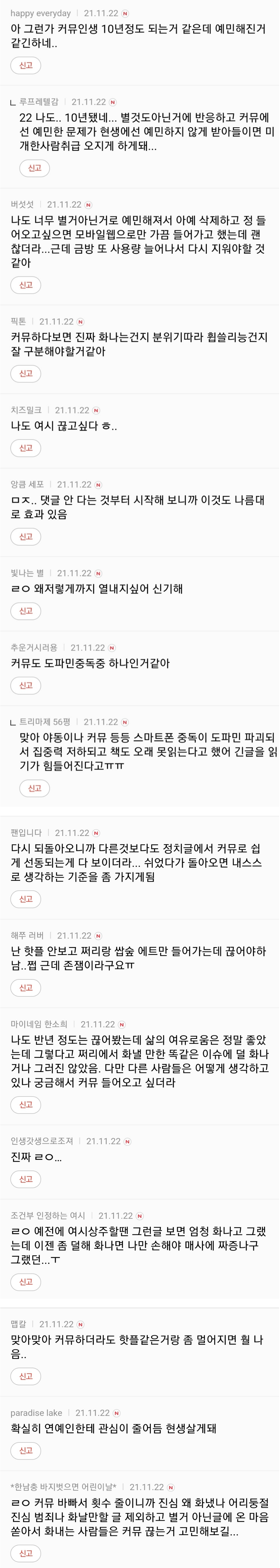Report 인생갓생으로조져's comment
Screen dimensions: 280x1568
[x=25, y=1178]
